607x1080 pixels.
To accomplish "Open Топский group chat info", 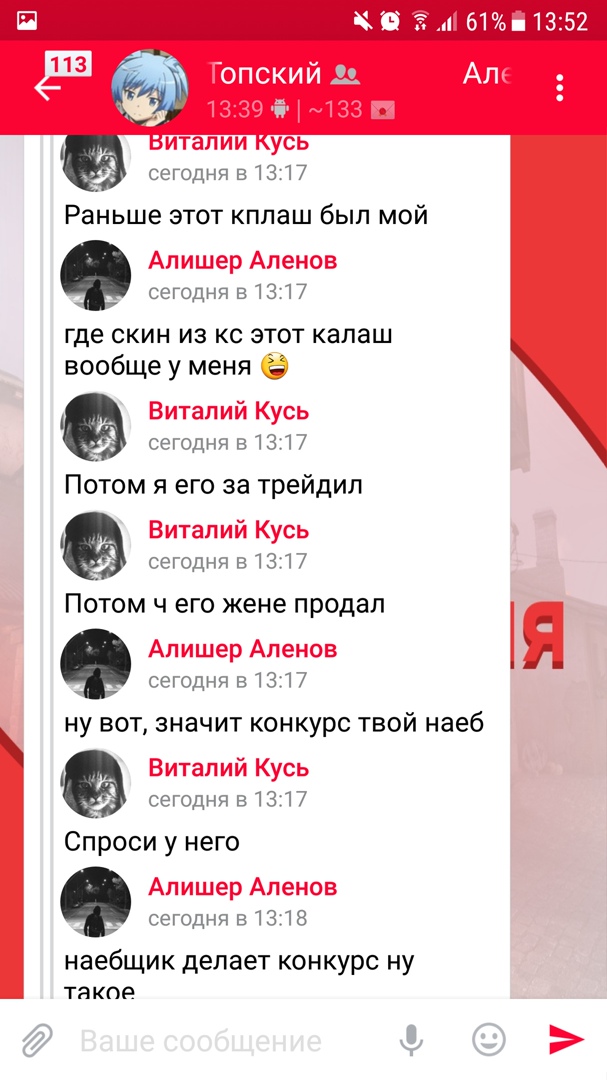I will [x=285, y=88].
